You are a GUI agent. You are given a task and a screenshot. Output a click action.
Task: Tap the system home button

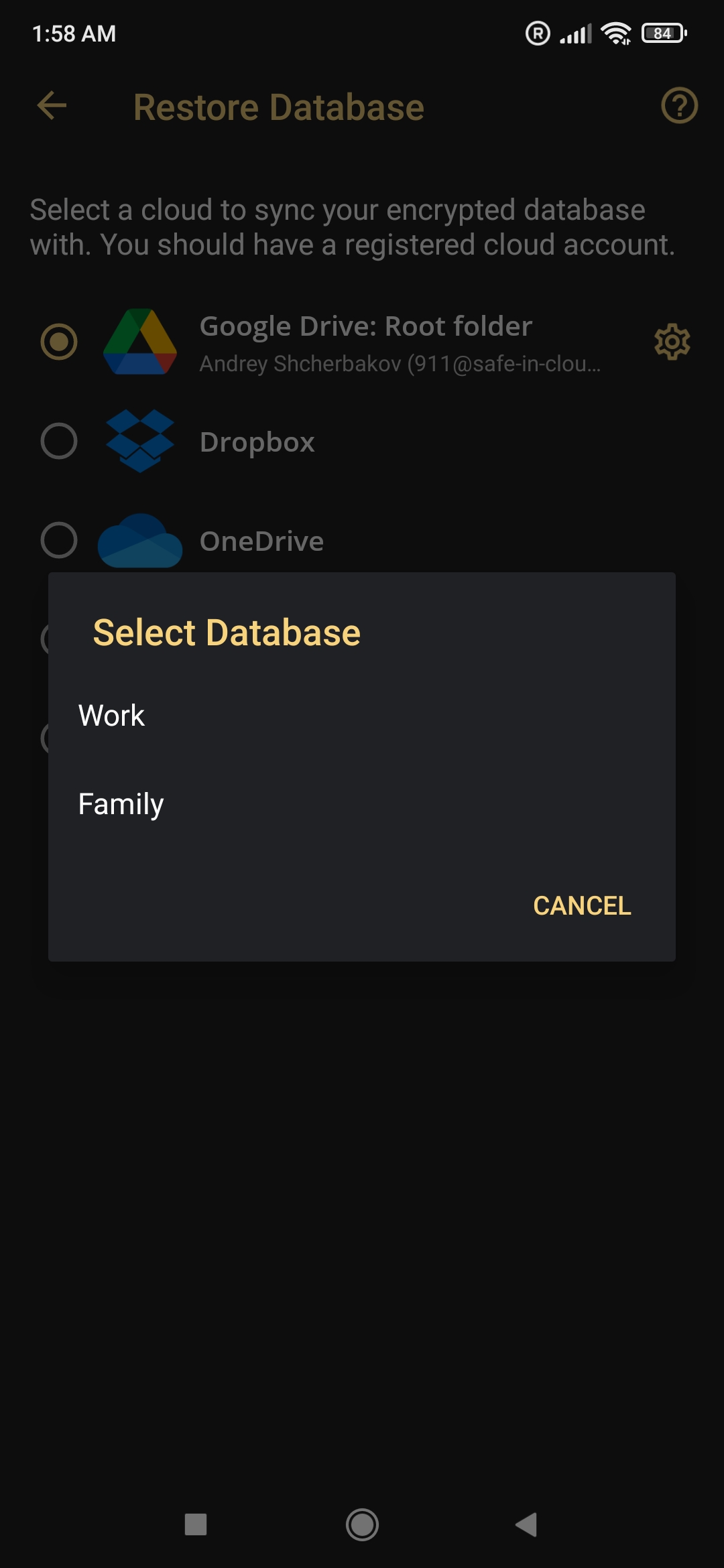coord(362,1525)
